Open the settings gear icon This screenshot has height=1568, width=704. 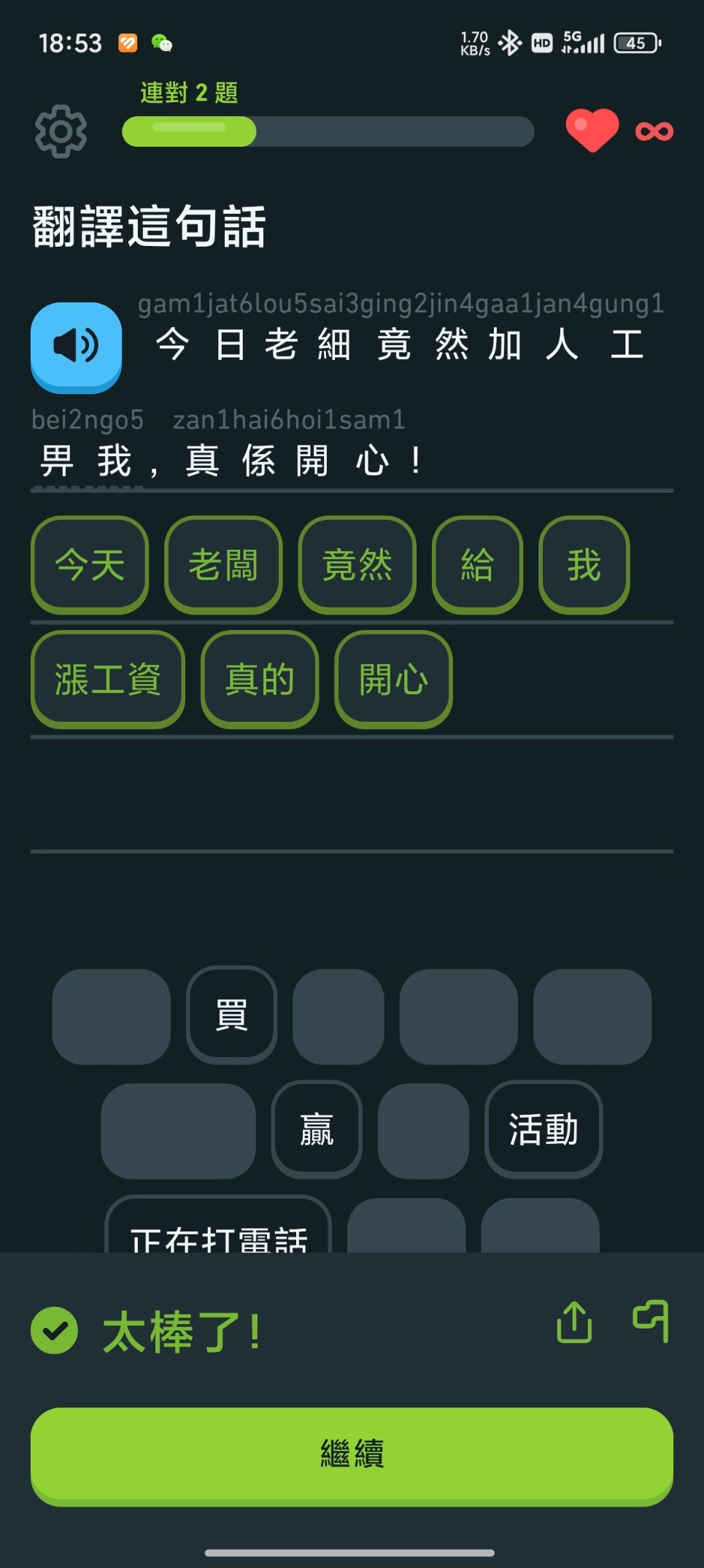(x=61, y=131)
